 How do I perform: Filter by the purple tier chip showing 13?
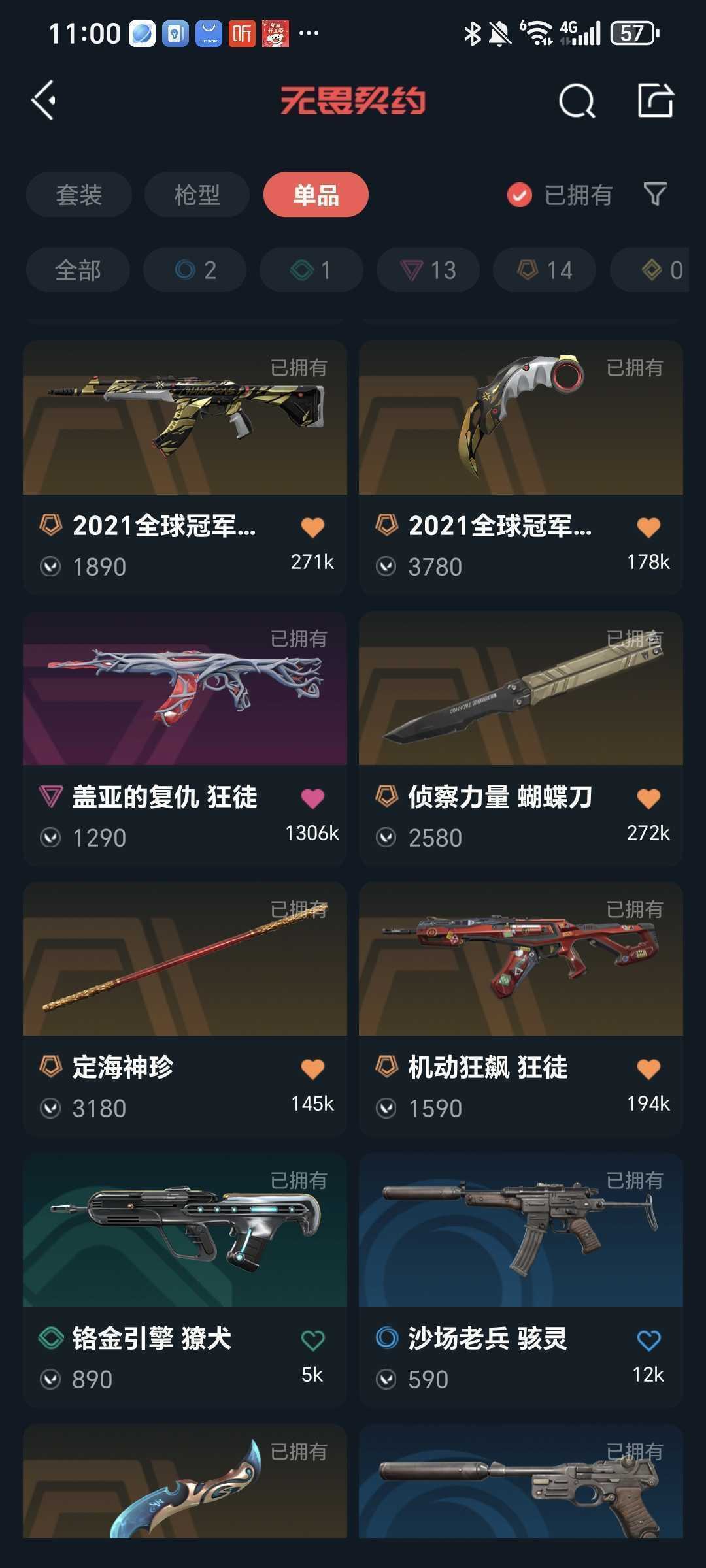point(428,270)
